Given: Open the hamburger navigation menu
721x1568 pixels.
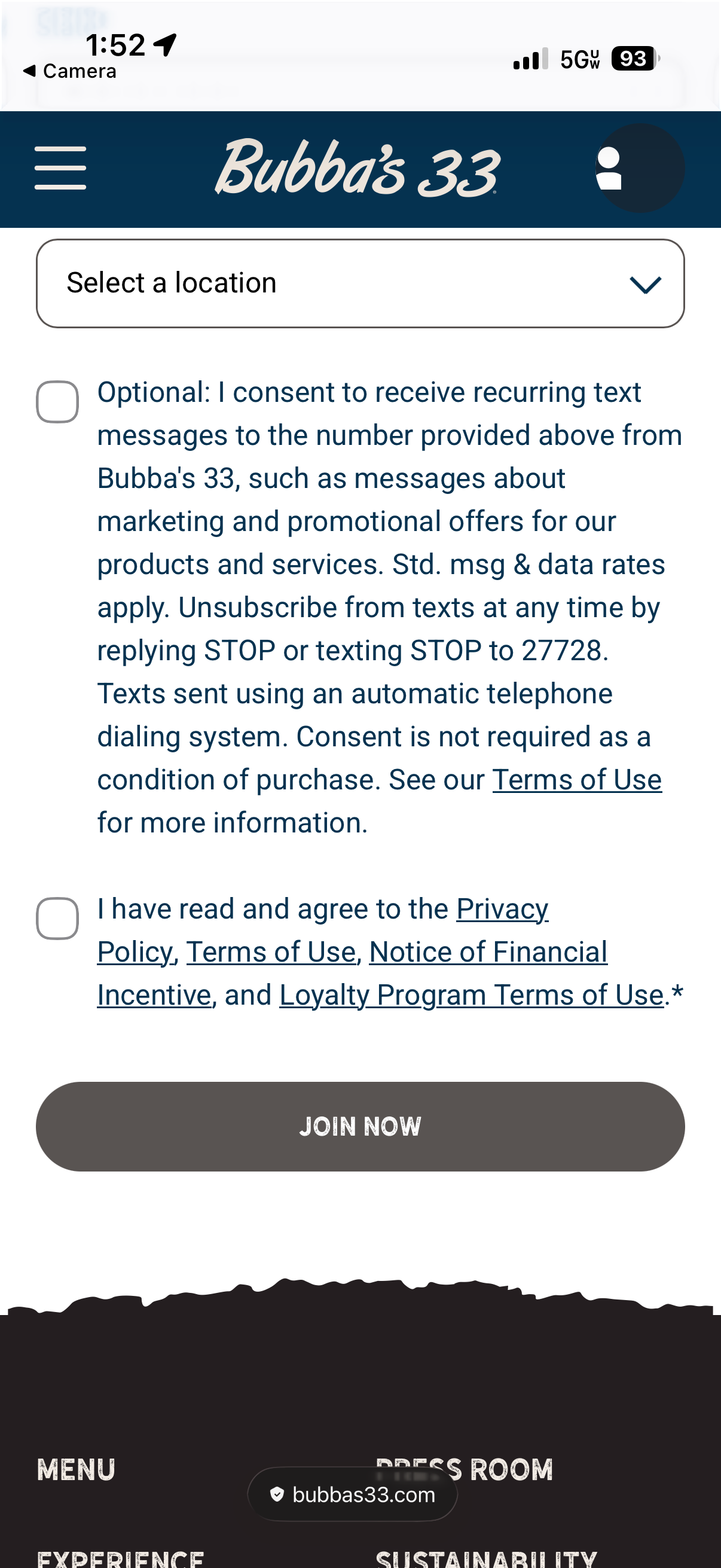Looking at the screenshot, I should click(x=60, y=168).
